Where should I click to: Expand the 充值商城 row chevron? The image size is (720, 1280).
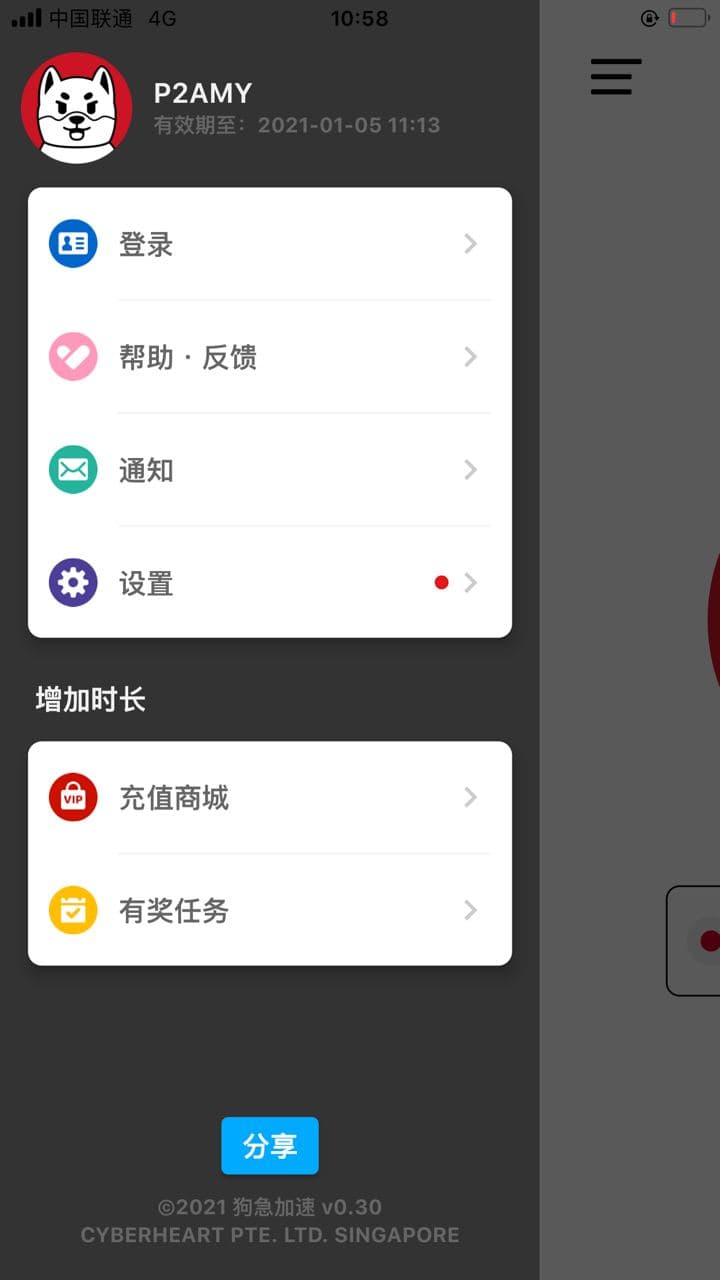coord(470,797)
